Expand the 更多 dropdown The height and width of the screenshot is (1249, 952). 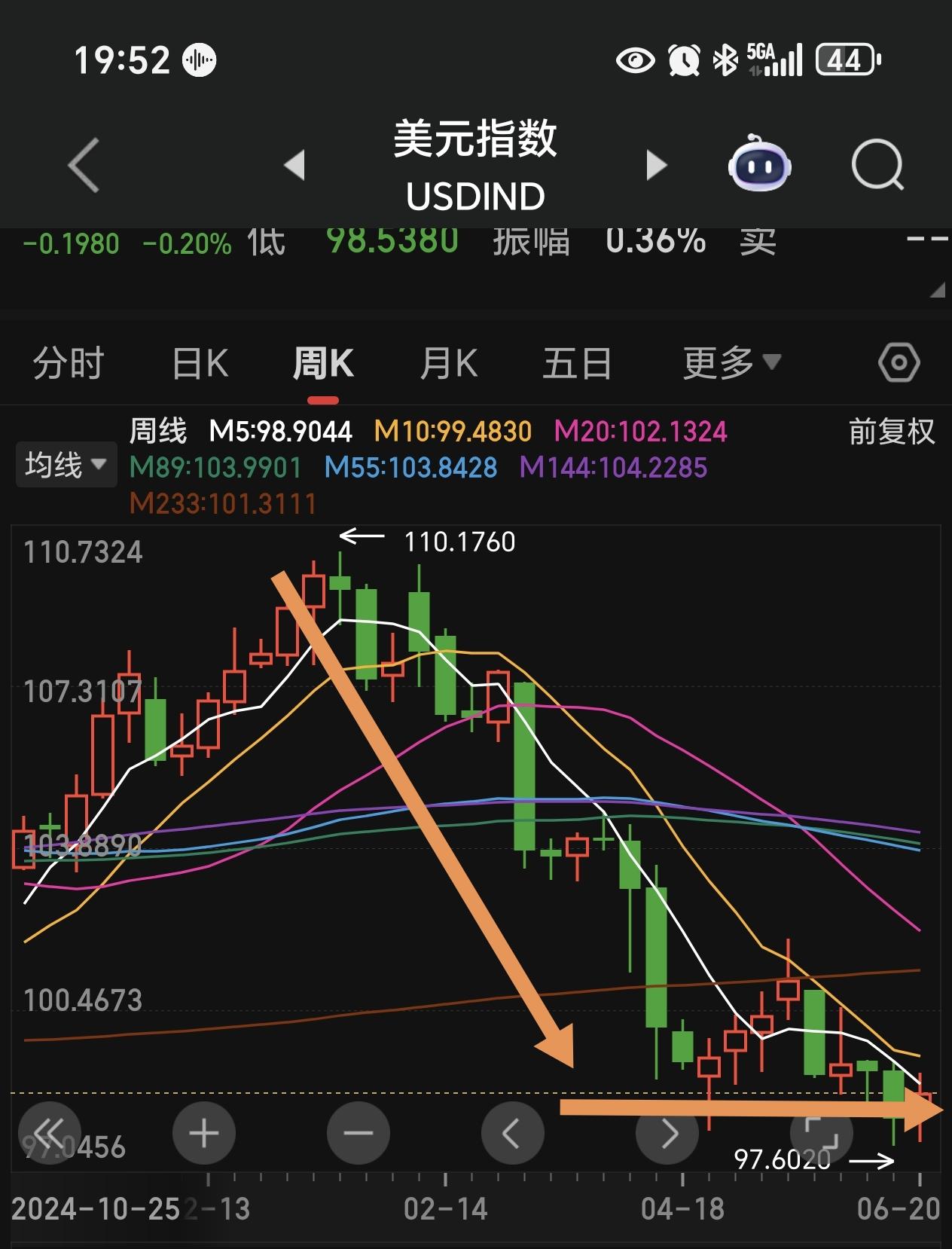pyautogui.click(x=731, y=364)
